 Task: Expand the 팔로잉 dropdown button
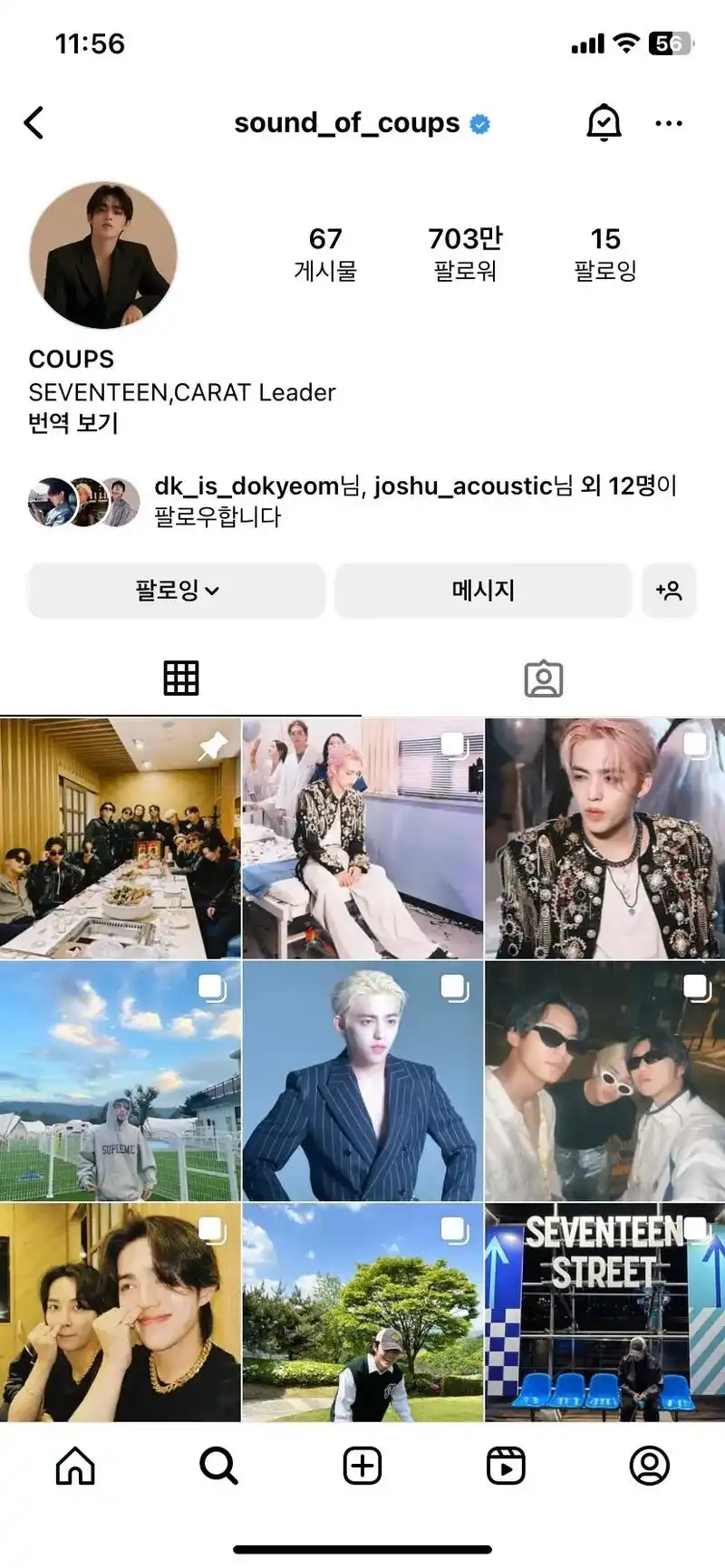pyautogui.click(x=177, y=591)
